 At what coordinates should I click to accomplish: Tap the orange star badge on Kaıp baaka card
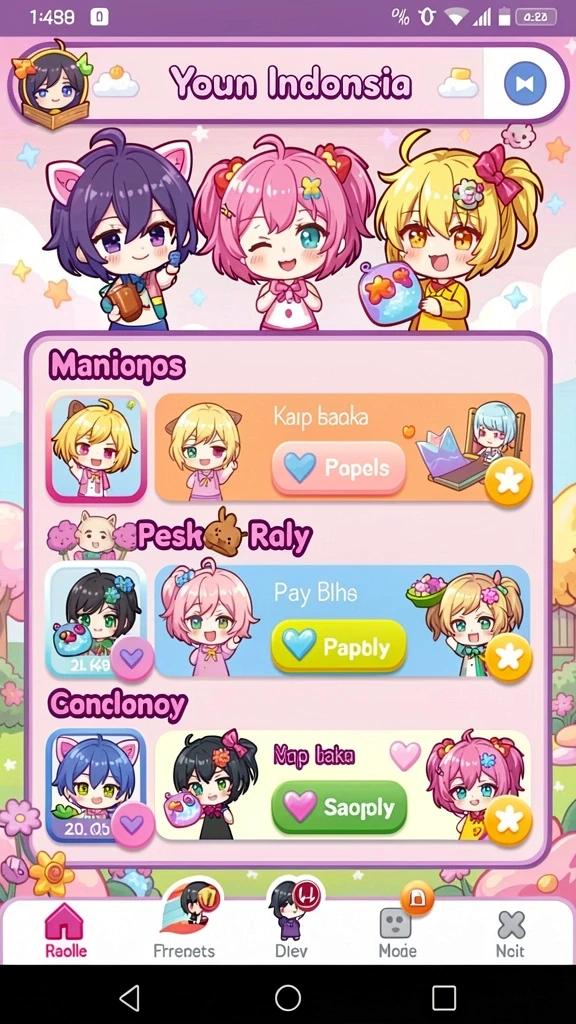(508, 482)
